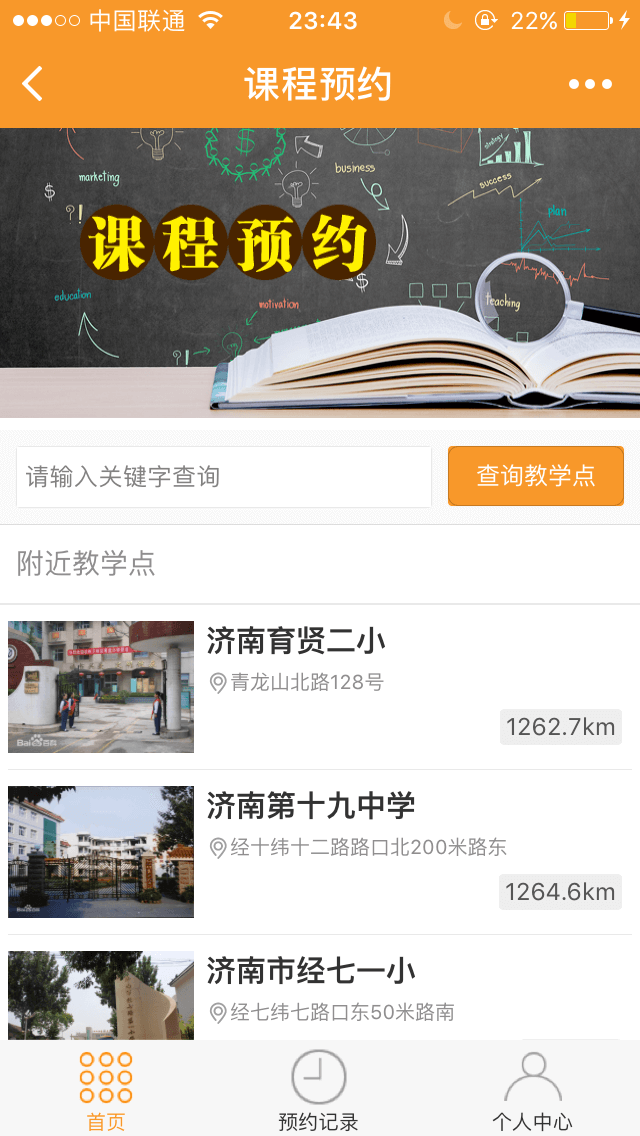Open the three-dot overflow menu
Screen dimensions: 640x1136
click(590, 84)
